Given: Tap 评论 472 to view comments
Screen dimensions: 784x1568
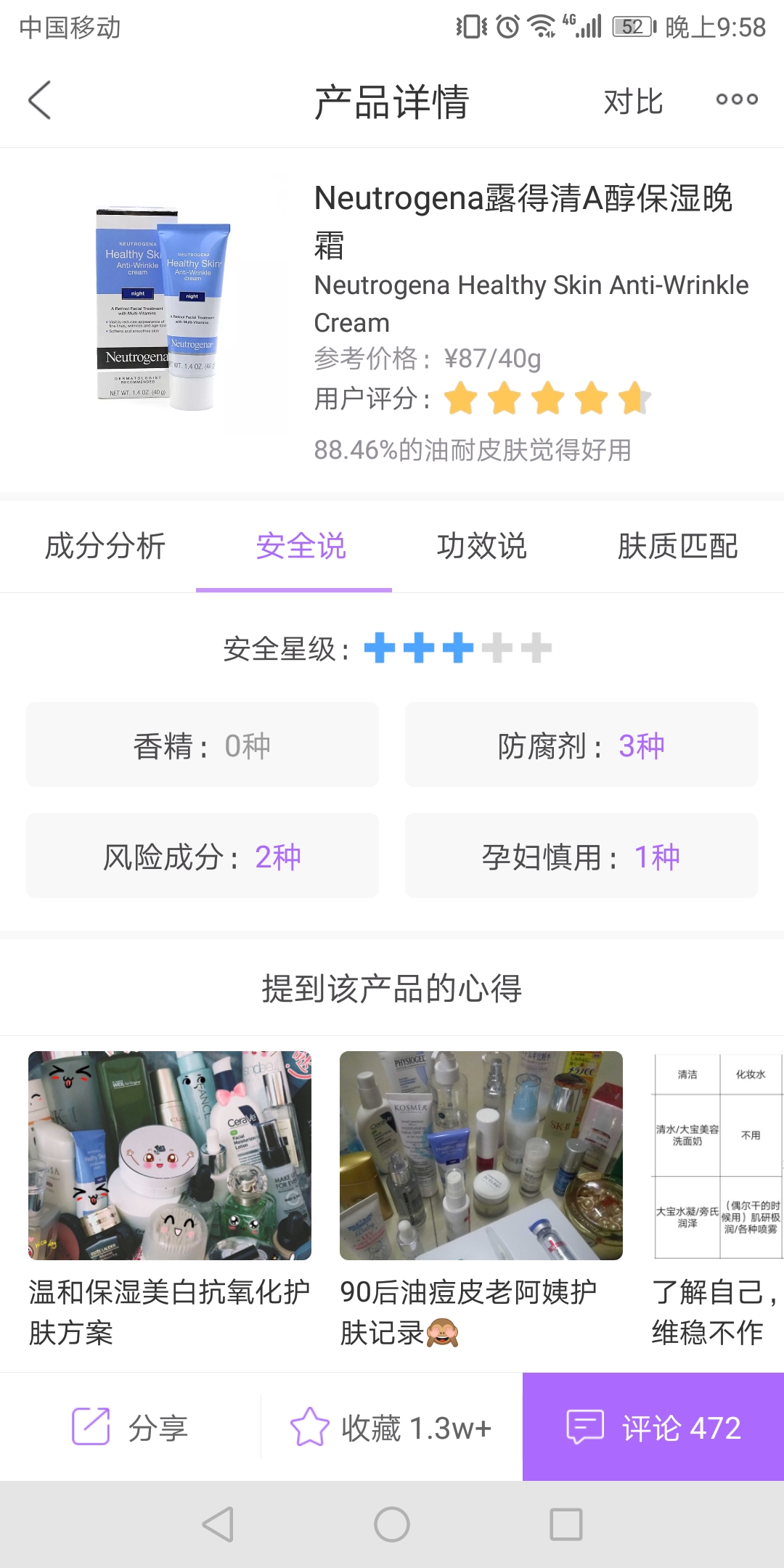Looking at the screenshot, I should tap(652, 1425).
